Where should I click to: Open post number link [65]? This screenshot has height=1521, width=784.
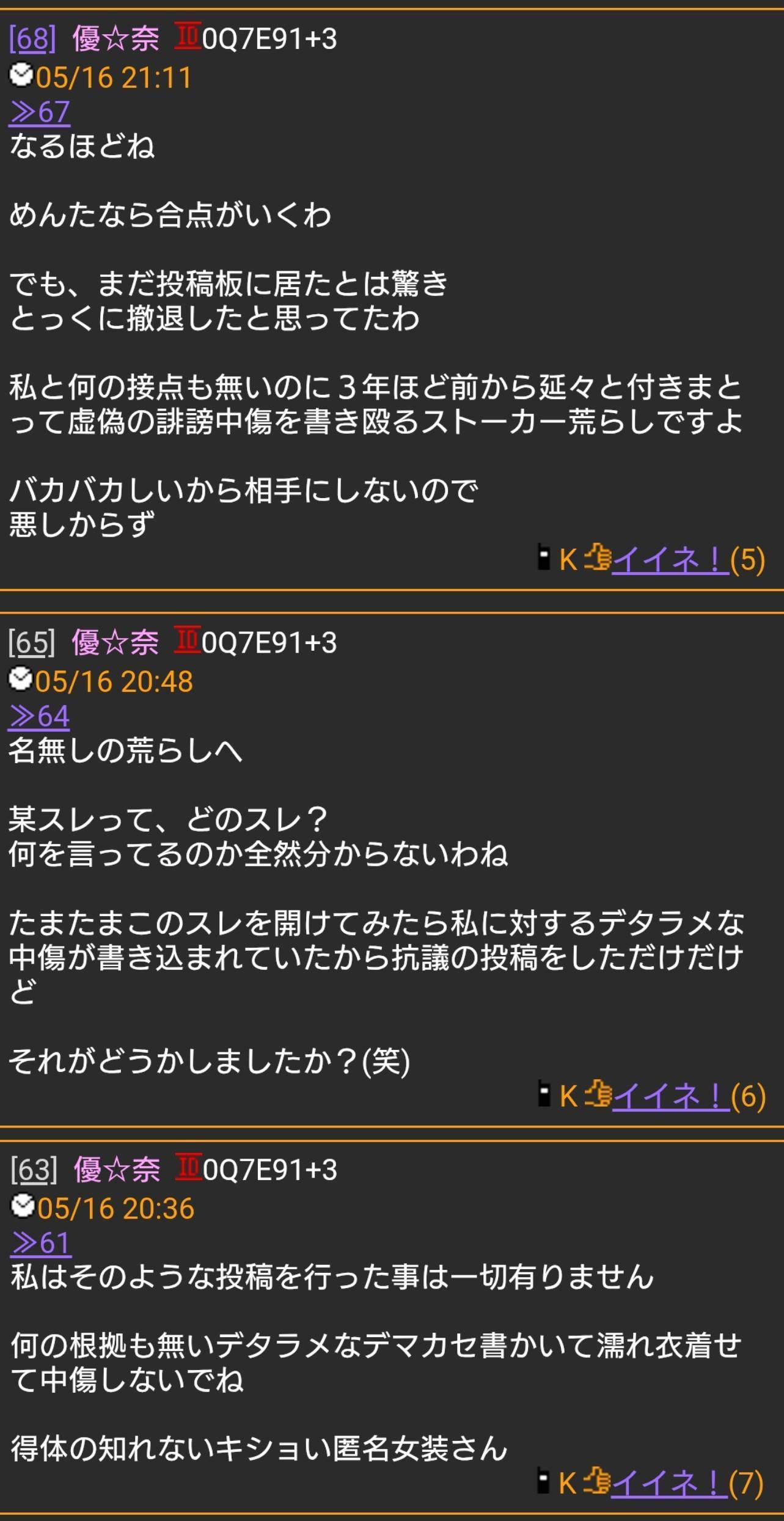coord(32,643)
